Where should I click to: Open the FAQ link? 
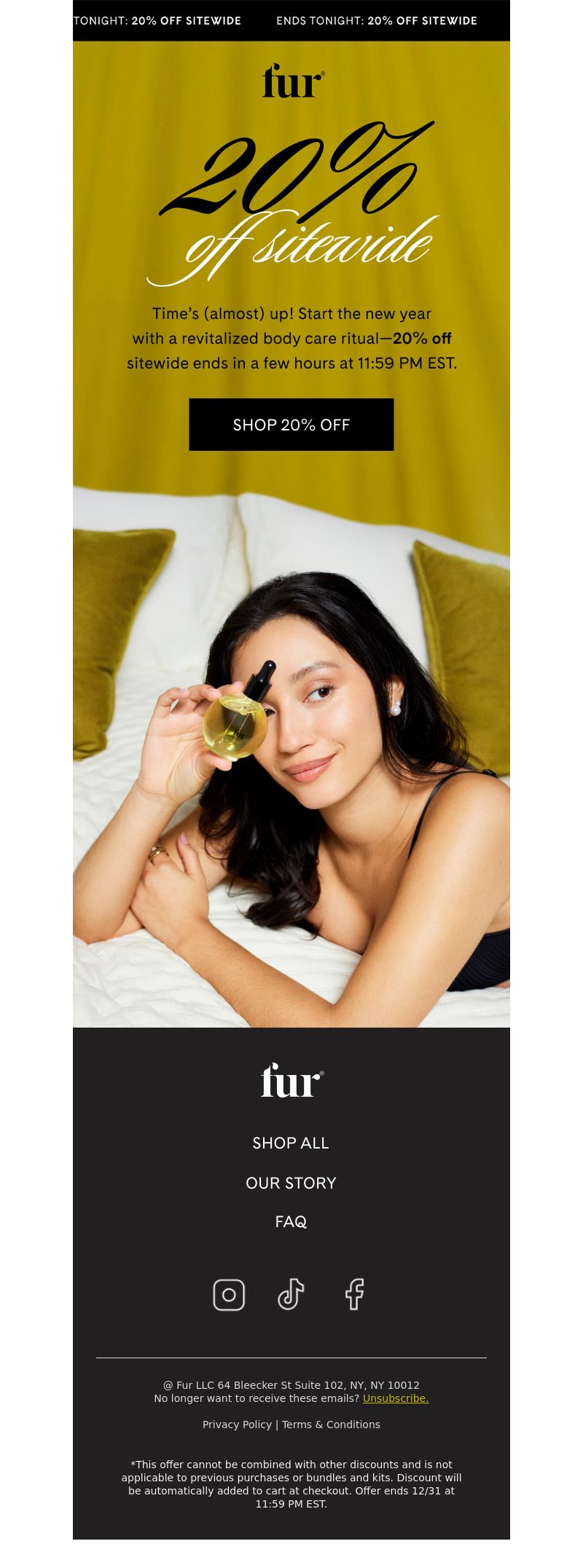pyautogui.click(x=291, y=1221)
